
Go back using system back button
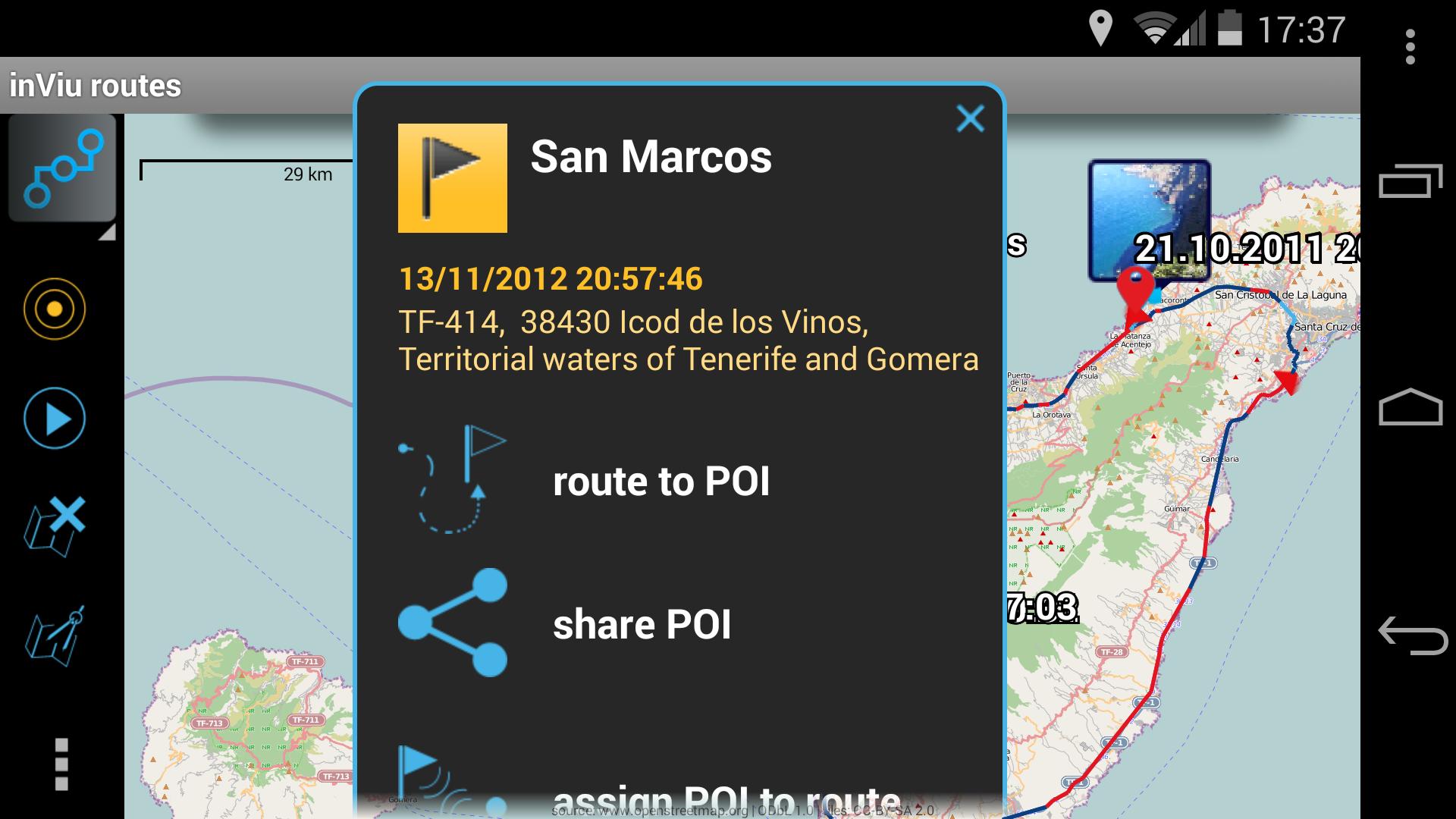(x=1411, y=635)
